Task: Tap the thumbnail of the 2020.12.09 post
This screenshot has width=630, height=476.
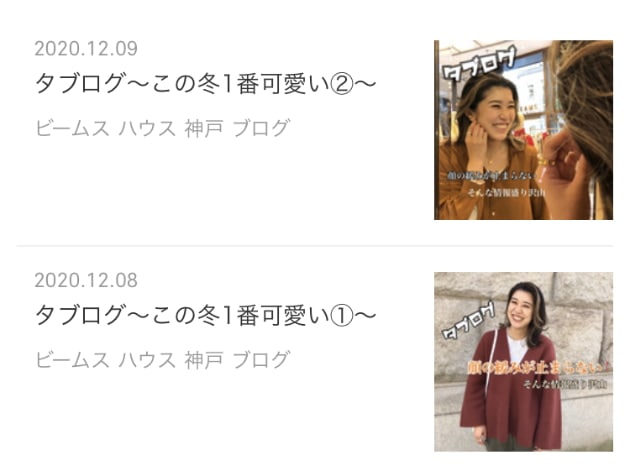Action: (523, 130)
